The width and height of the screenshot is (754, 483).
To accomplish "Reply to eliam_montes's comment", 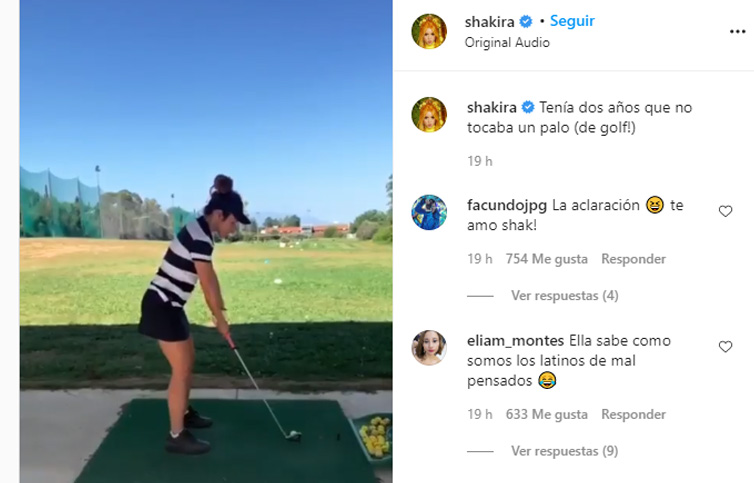I will (633, 414).
